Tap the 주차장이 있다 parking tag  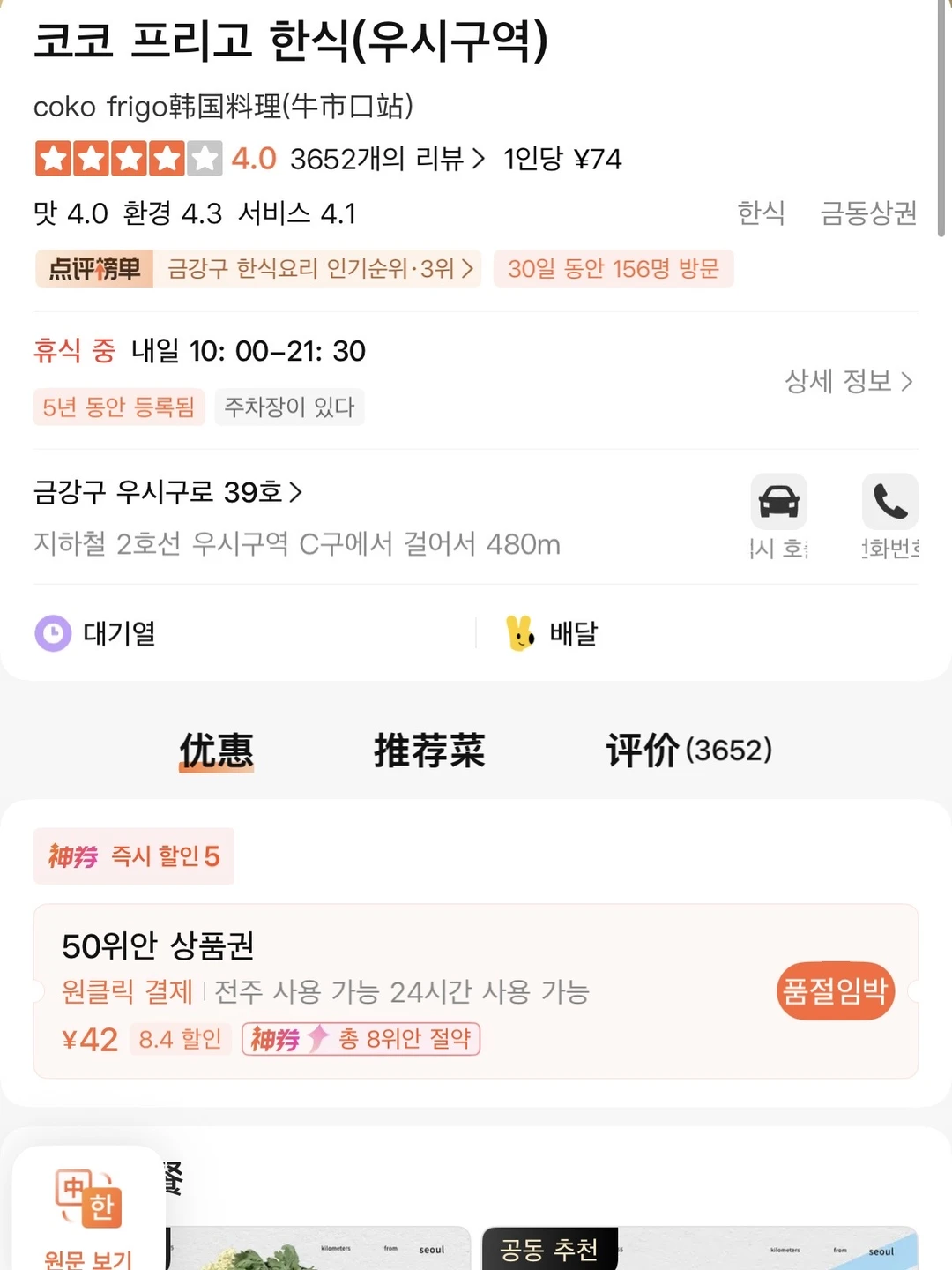[x=290, y=407]
